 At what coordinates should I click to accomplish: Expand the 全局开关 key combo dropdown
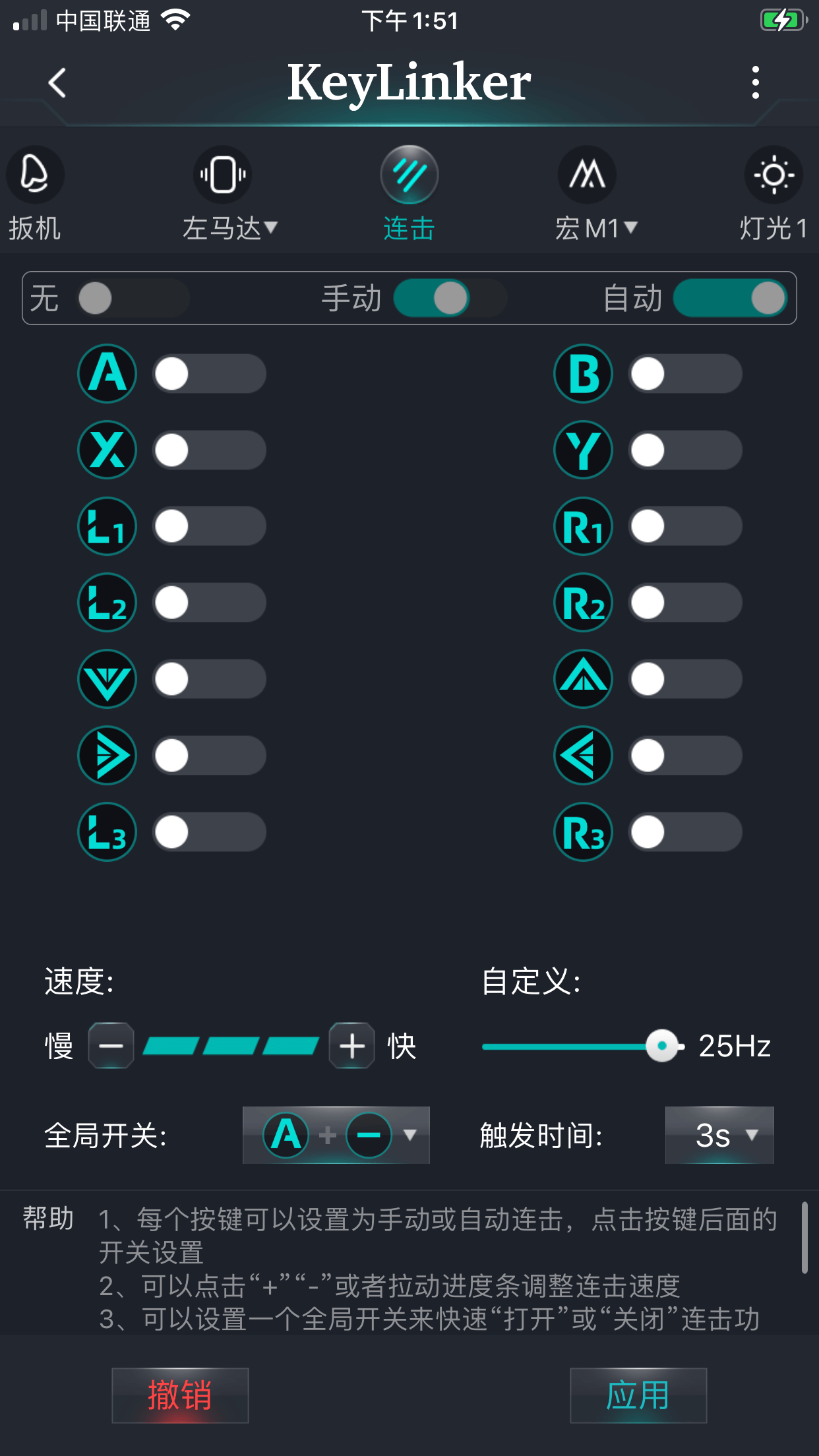pyautogui.click(x=336, y=1135)
